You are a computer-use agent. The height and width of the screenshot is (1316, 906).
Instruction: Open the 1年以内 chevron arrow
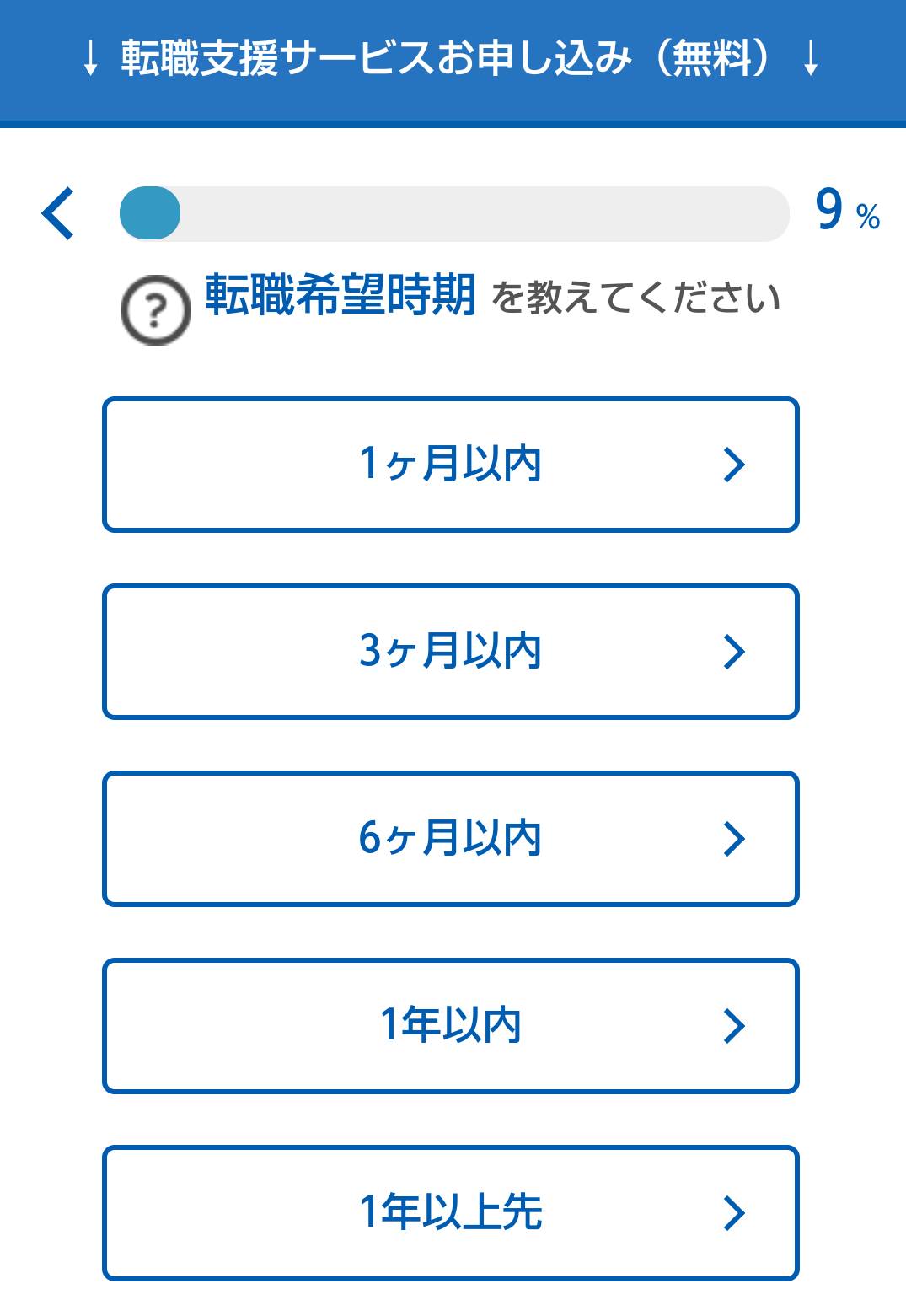(736, 1025)
